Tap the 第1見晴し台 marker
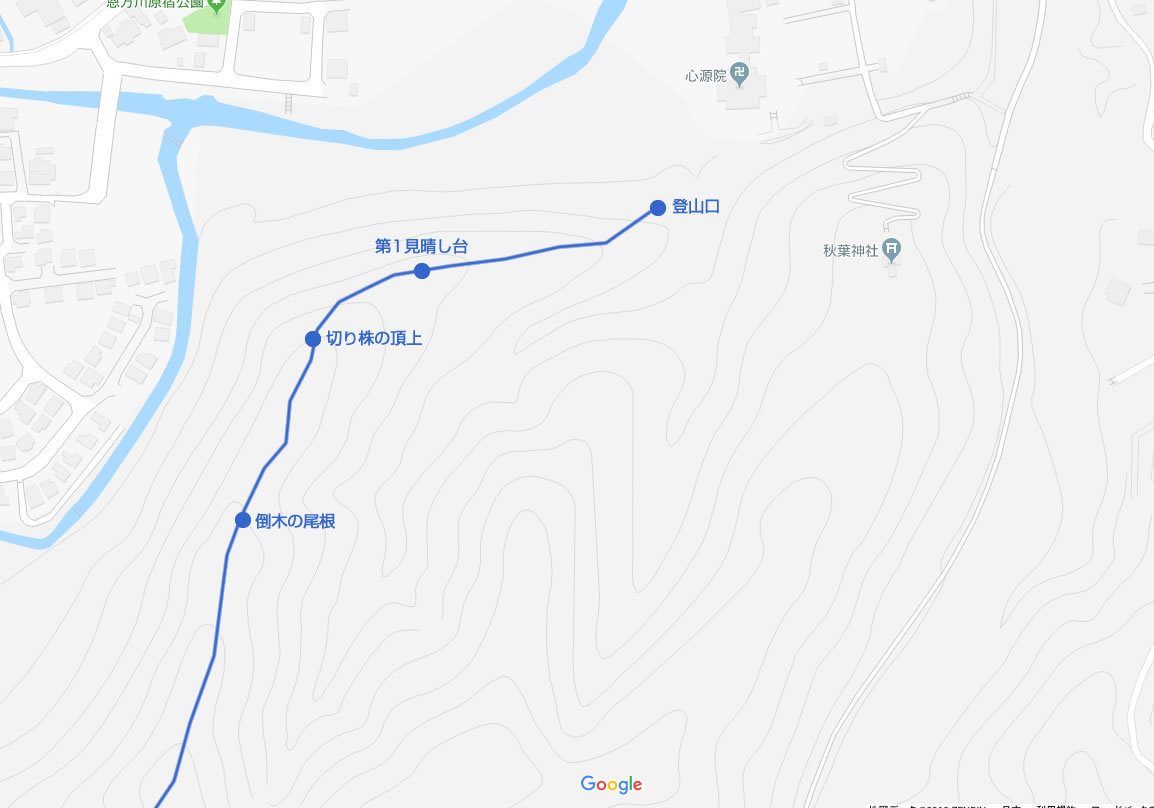The width and height of the screenshot is (1154, 808). (x=422, y=271)
